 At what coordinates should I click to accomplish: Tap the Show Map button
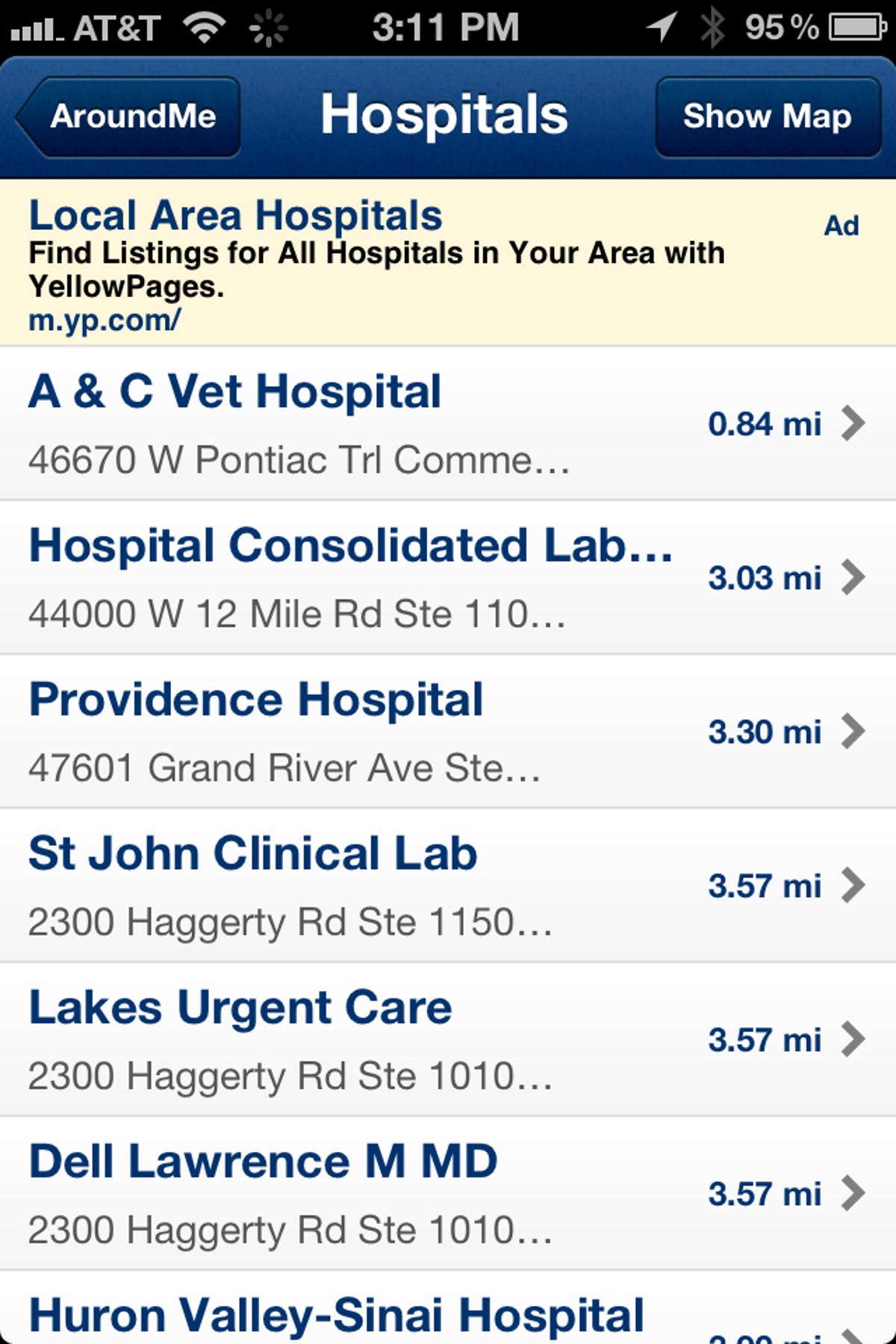pos(767,117)
